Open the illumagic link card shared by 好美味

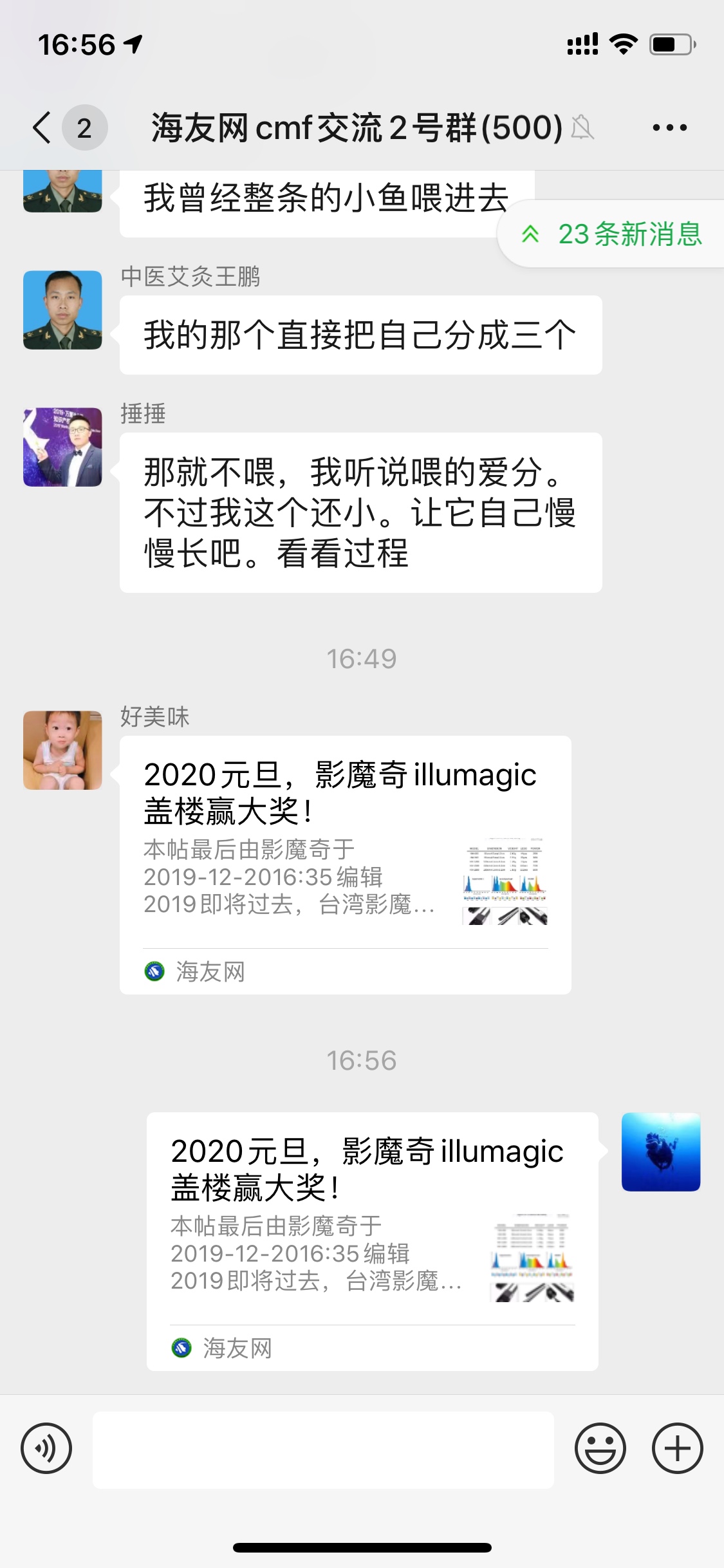pos(345,864)
